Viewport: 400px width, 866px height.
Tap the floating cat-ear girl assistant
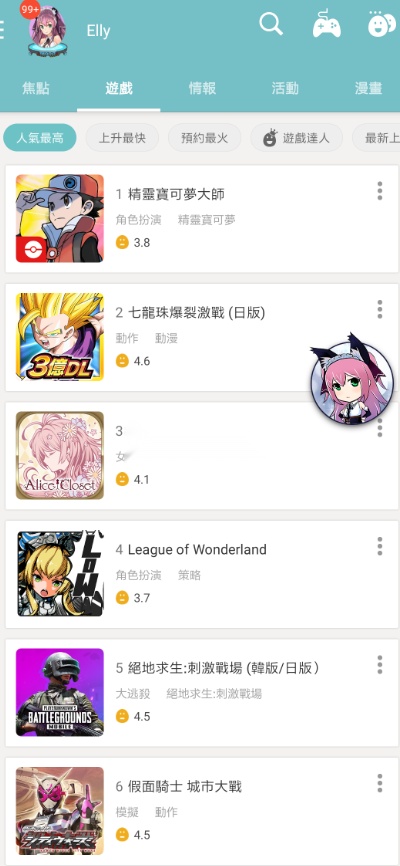point(352,379)
